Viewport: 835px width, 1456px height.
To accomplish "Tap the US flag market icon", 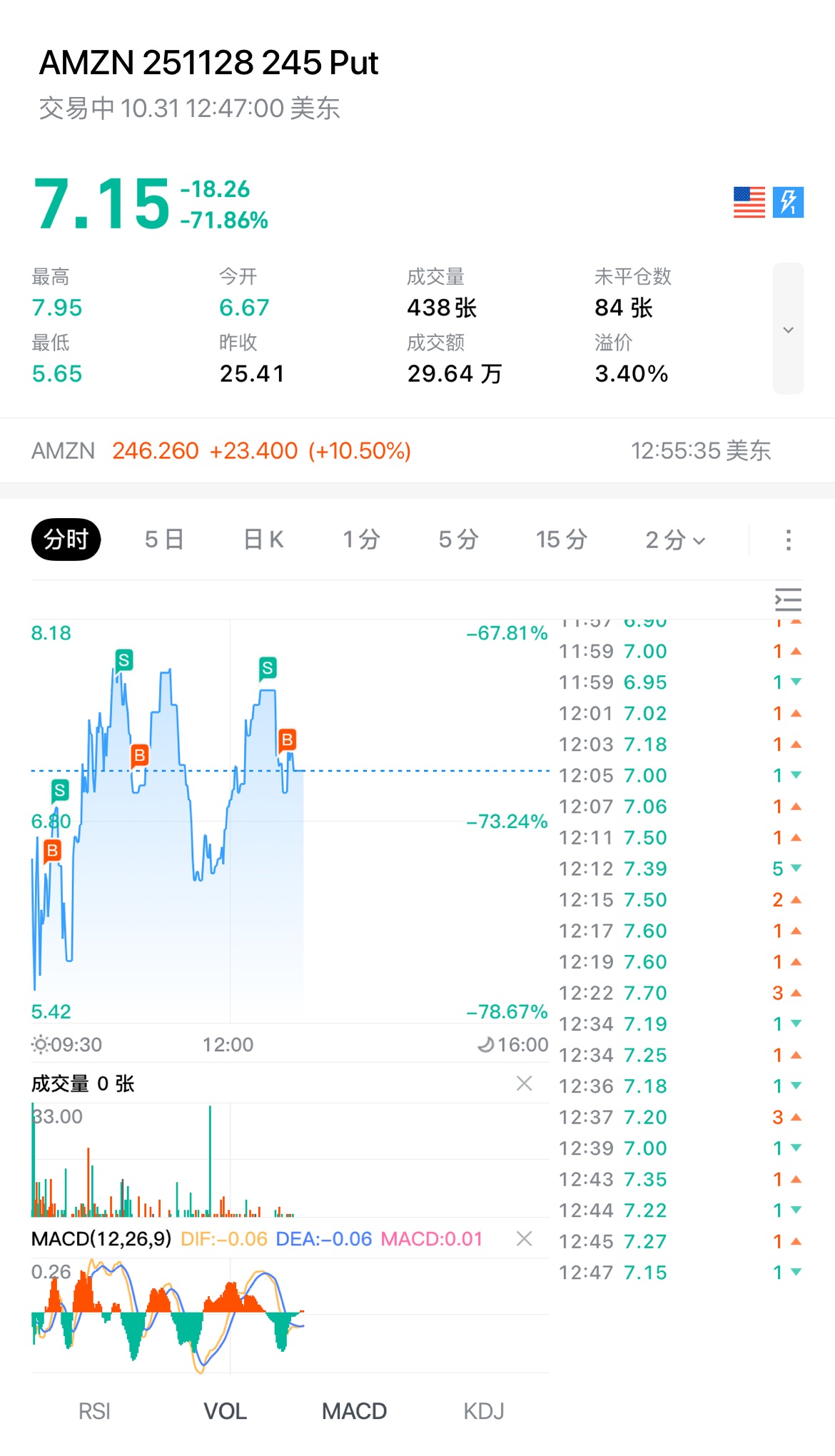I will pyautogui.click(x=749, y=203).
